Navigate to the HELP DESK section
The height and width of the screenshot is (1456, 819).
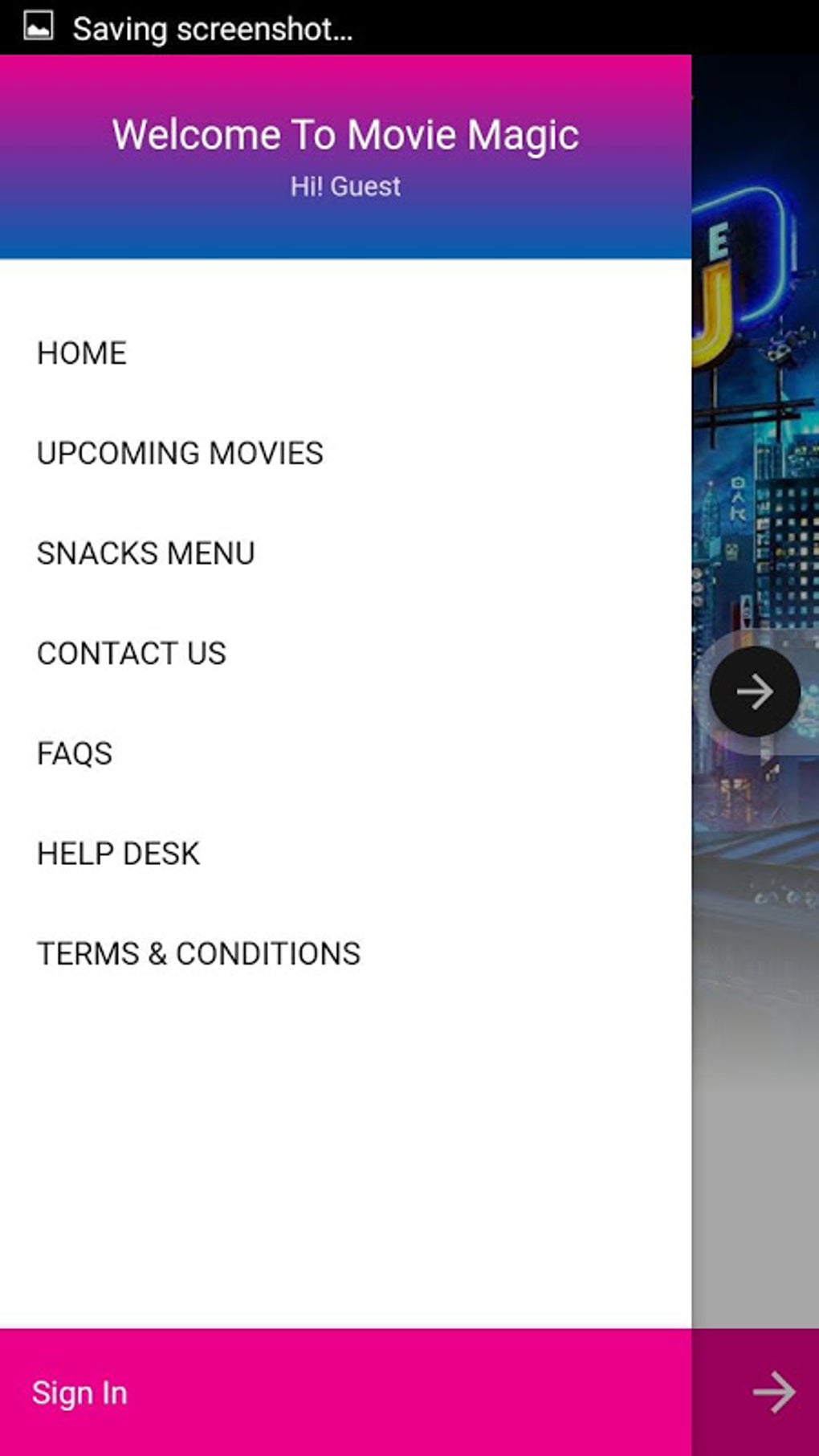coord(118,853)
